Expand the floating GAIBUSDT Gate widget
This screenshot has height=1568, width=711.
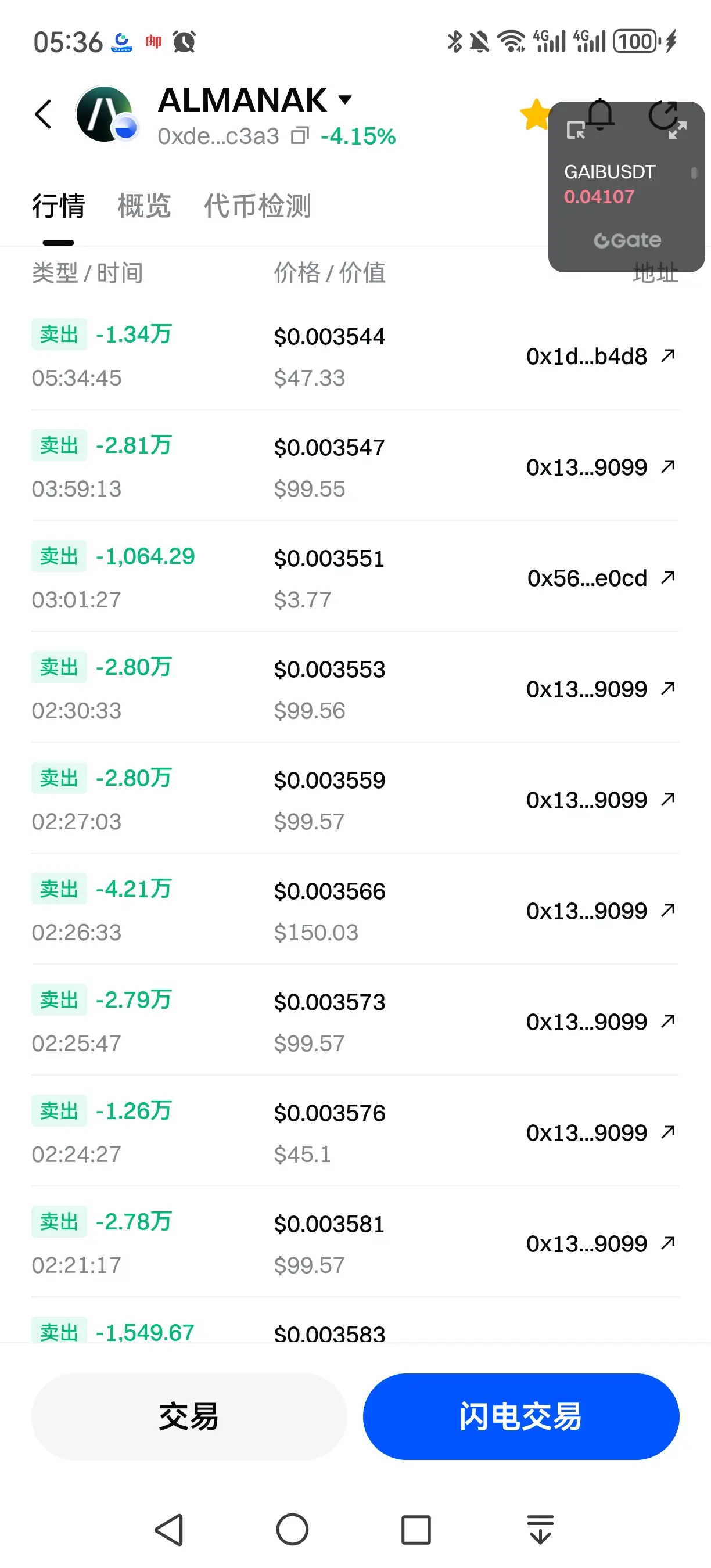pos(677,130)
